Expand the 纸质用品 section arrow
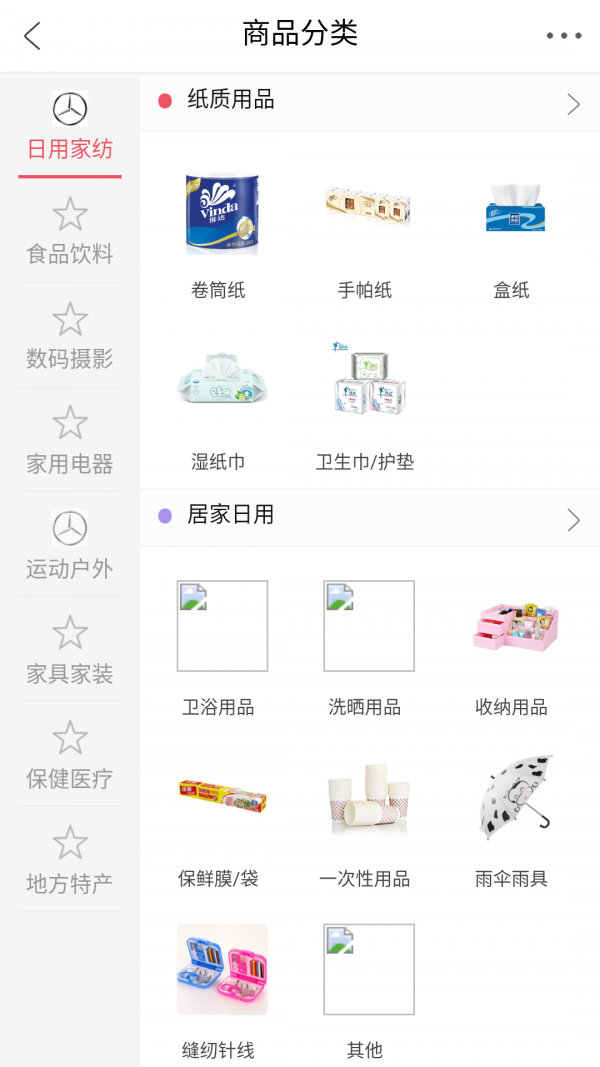The width and height of the screenshot is (600, 1067). pyautogui.click(x=573, y=104)
